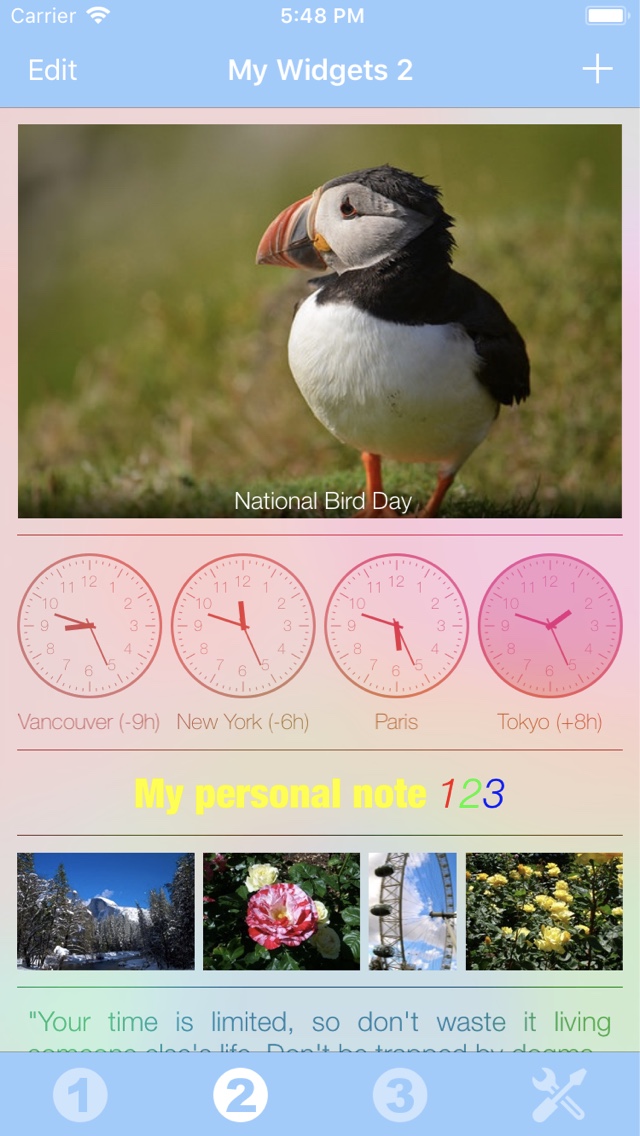Open the Ferris wheel photo thumbnail

412,911
